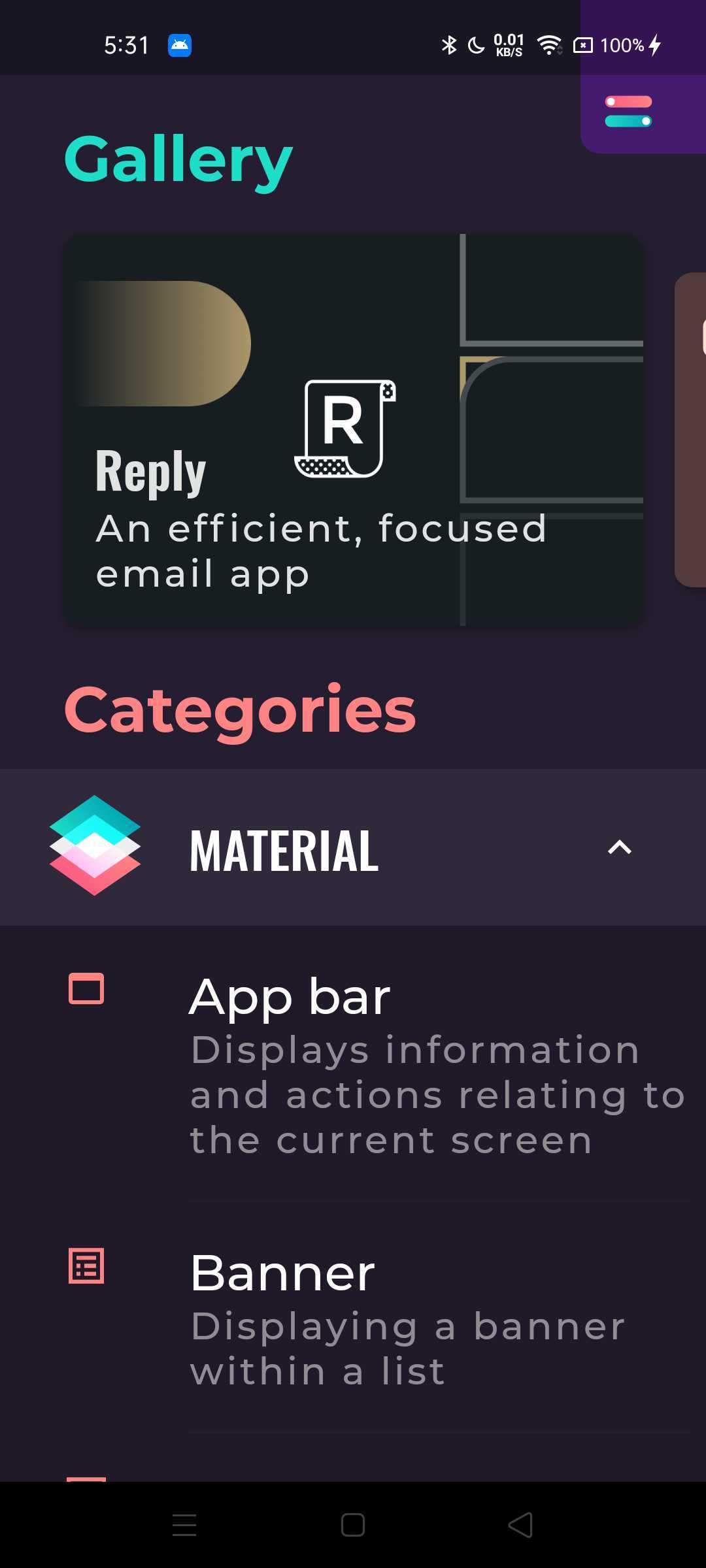Open the Reply email app demo card
706x1568 pixels.
click(354, 430)
